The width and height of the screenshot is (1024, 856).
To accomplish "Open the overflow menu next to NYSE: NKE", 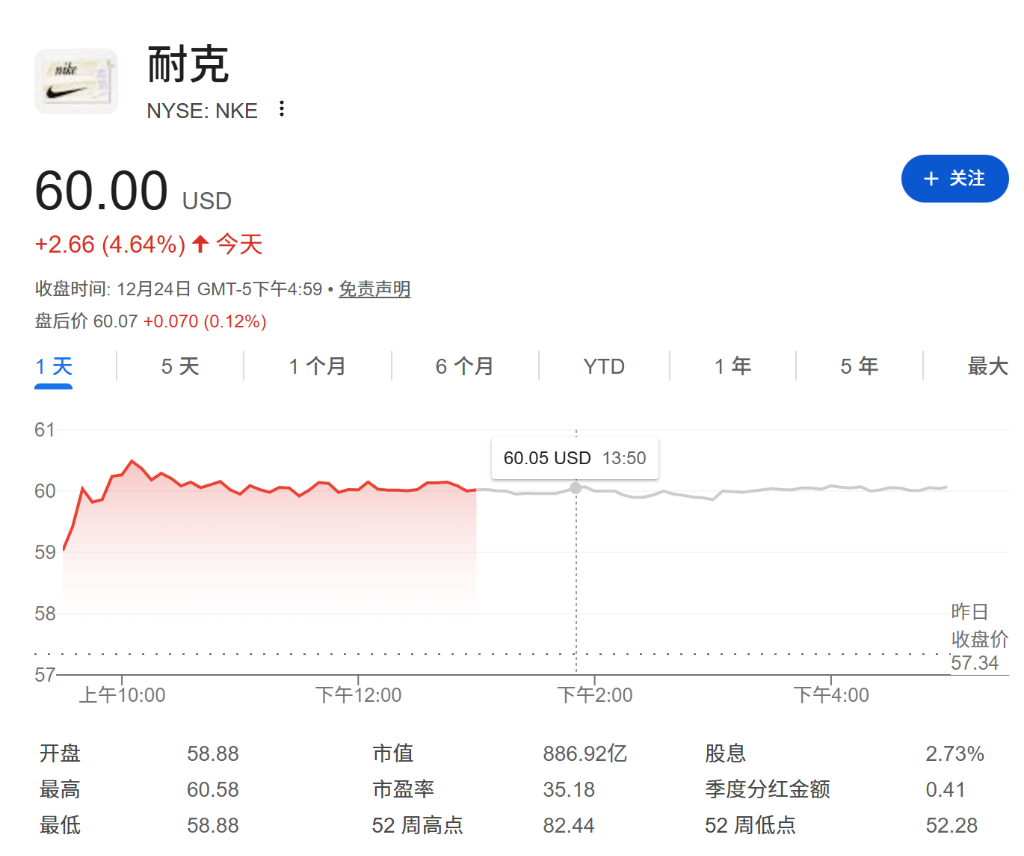I will pyautogui.click(x=282, y=109).
